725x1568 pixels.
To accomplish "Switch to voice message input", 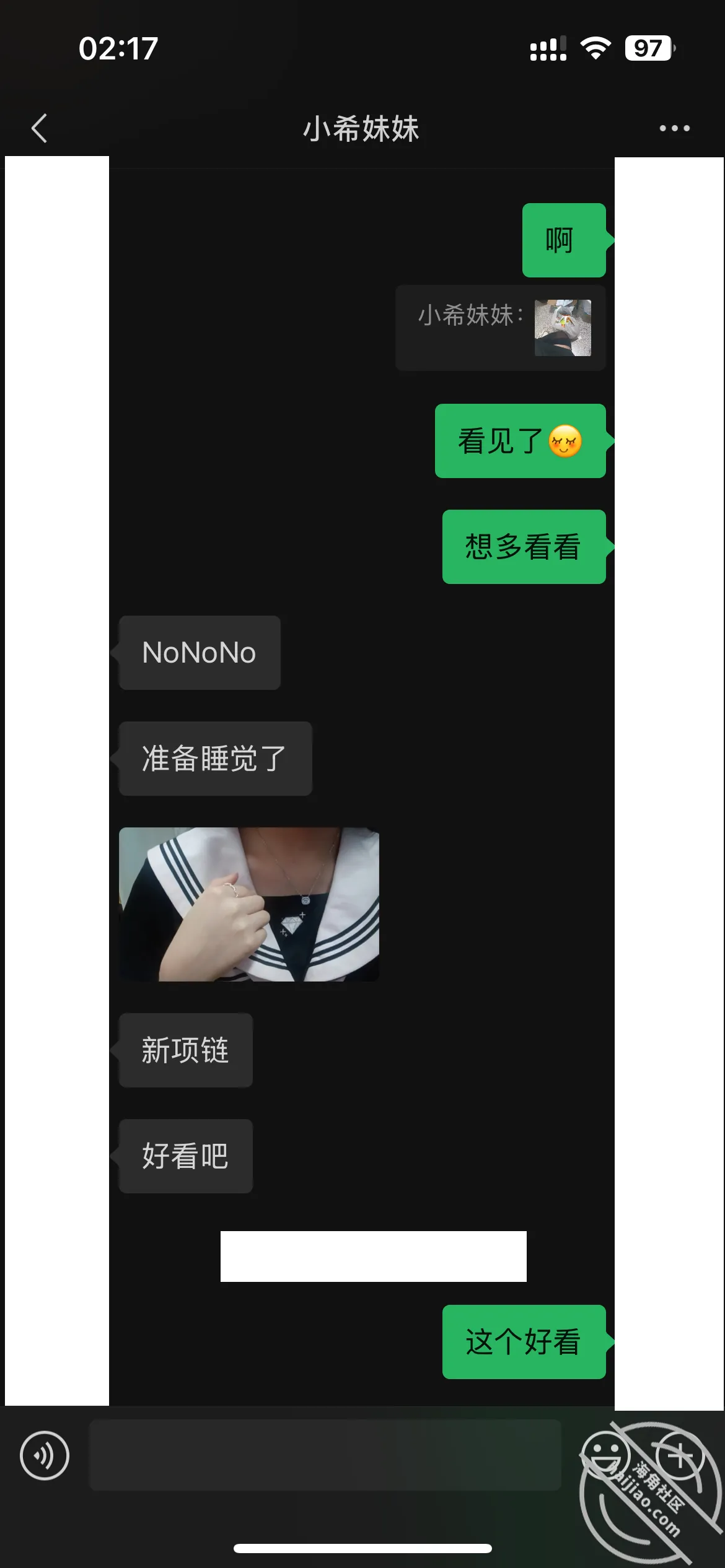I will tap(45, 1455).
